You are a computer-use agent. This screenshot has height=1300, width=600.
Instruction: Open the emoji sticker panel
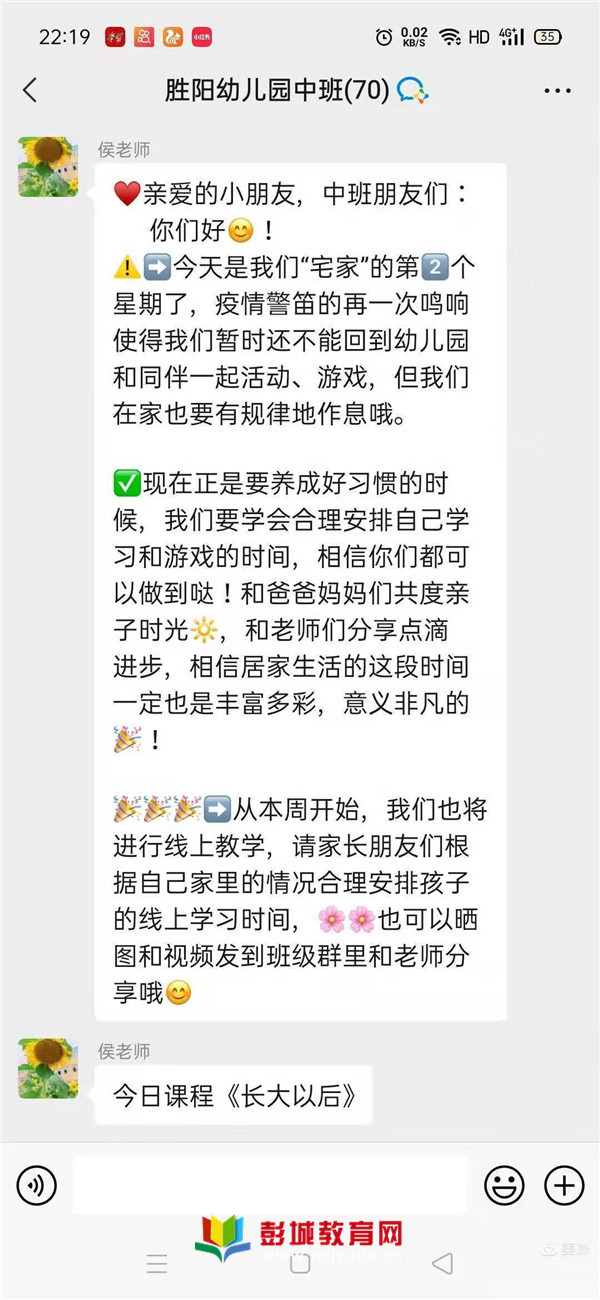(x=504, y=1186)
